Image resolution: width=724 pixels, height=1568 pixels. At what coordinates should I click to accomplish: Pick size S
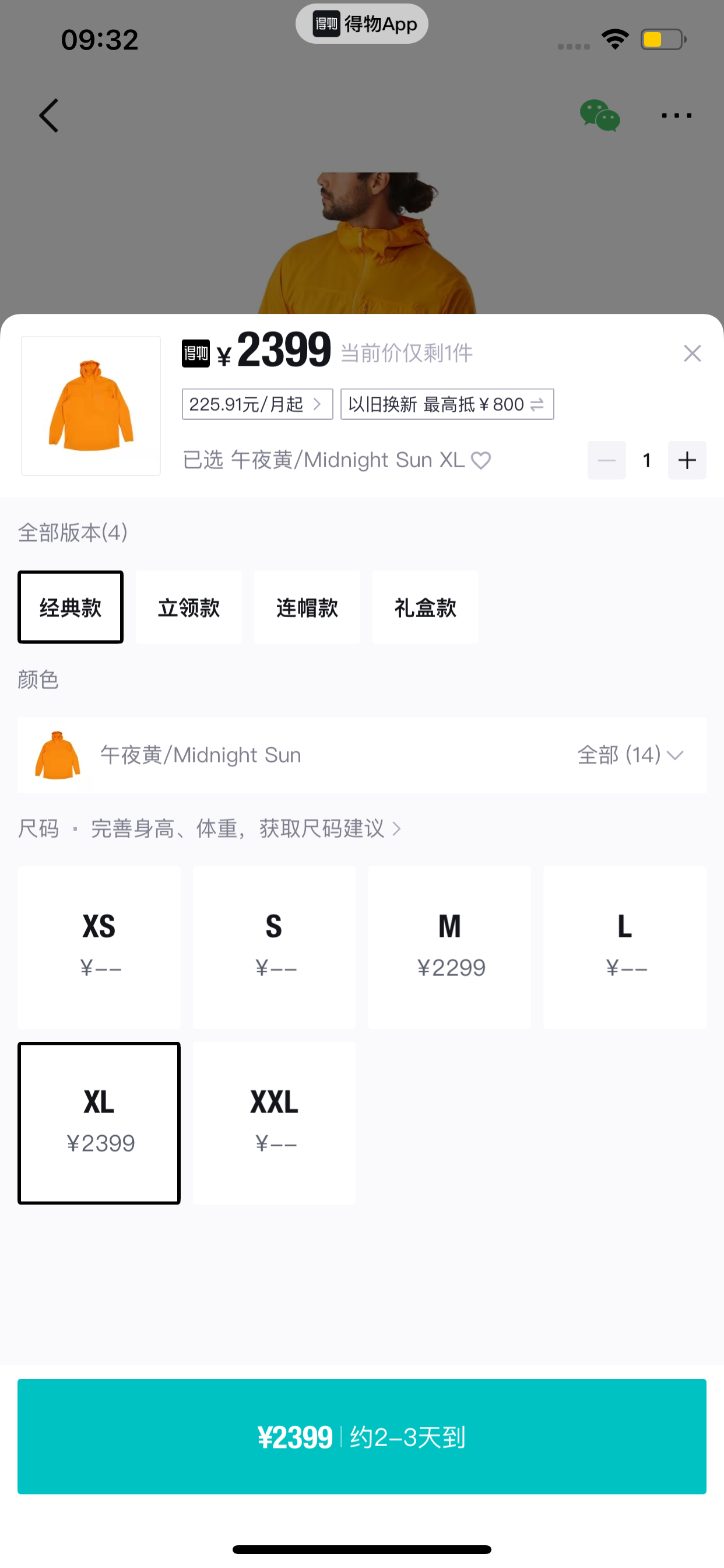point(275,947)
